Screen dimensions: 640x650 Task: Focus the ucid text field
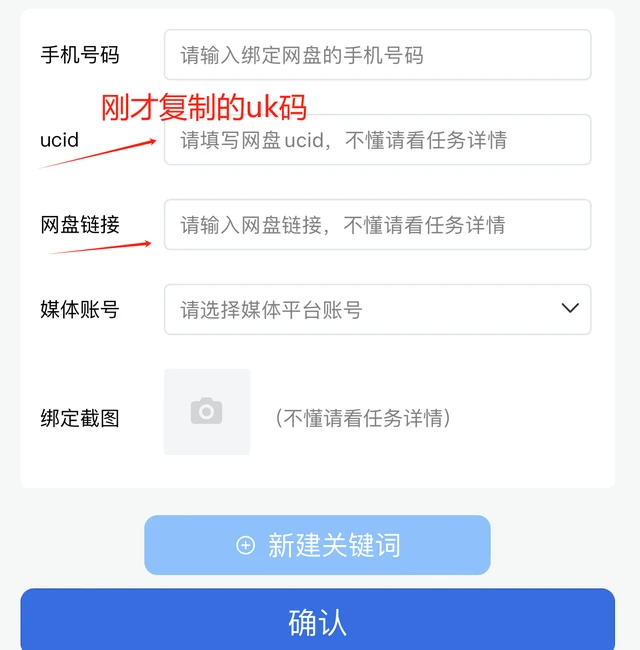coord(377,140)
